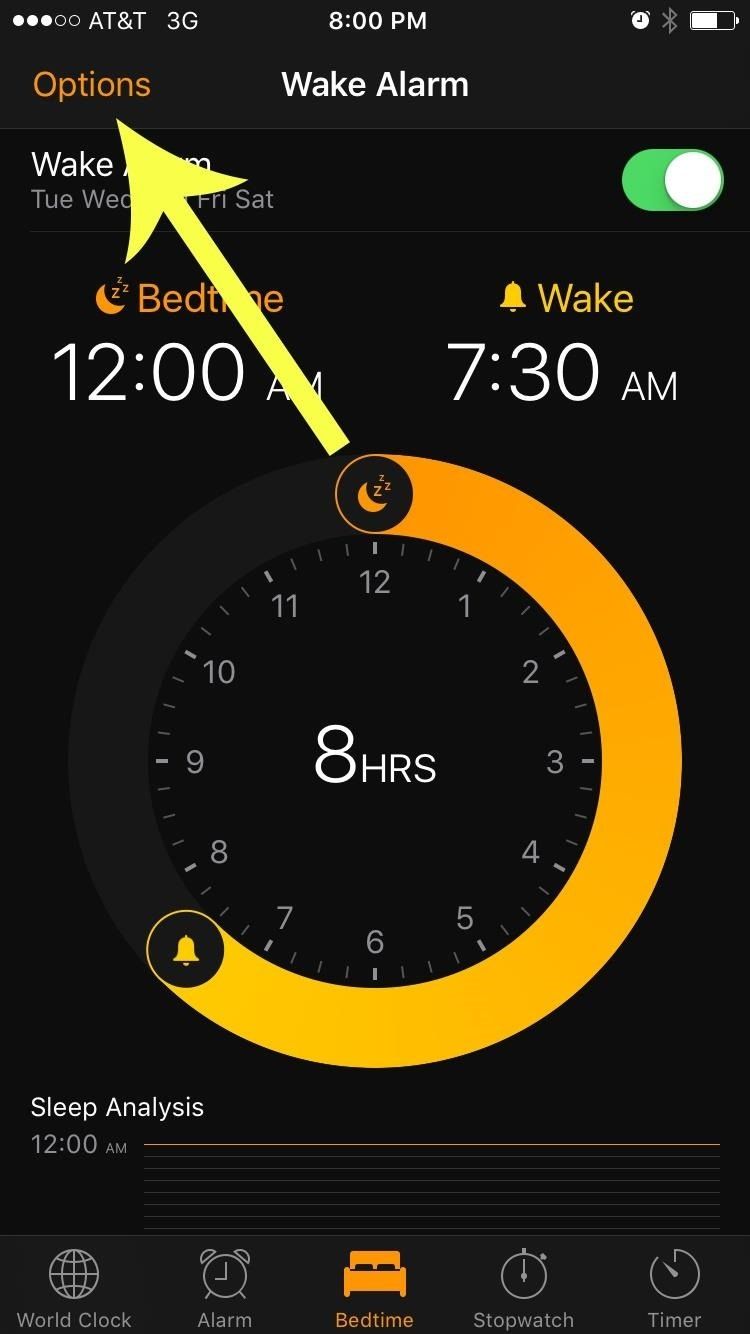The image size is (750, 1334).
Task: Select the Bedtime tab
Action: tap(374, 1289)
